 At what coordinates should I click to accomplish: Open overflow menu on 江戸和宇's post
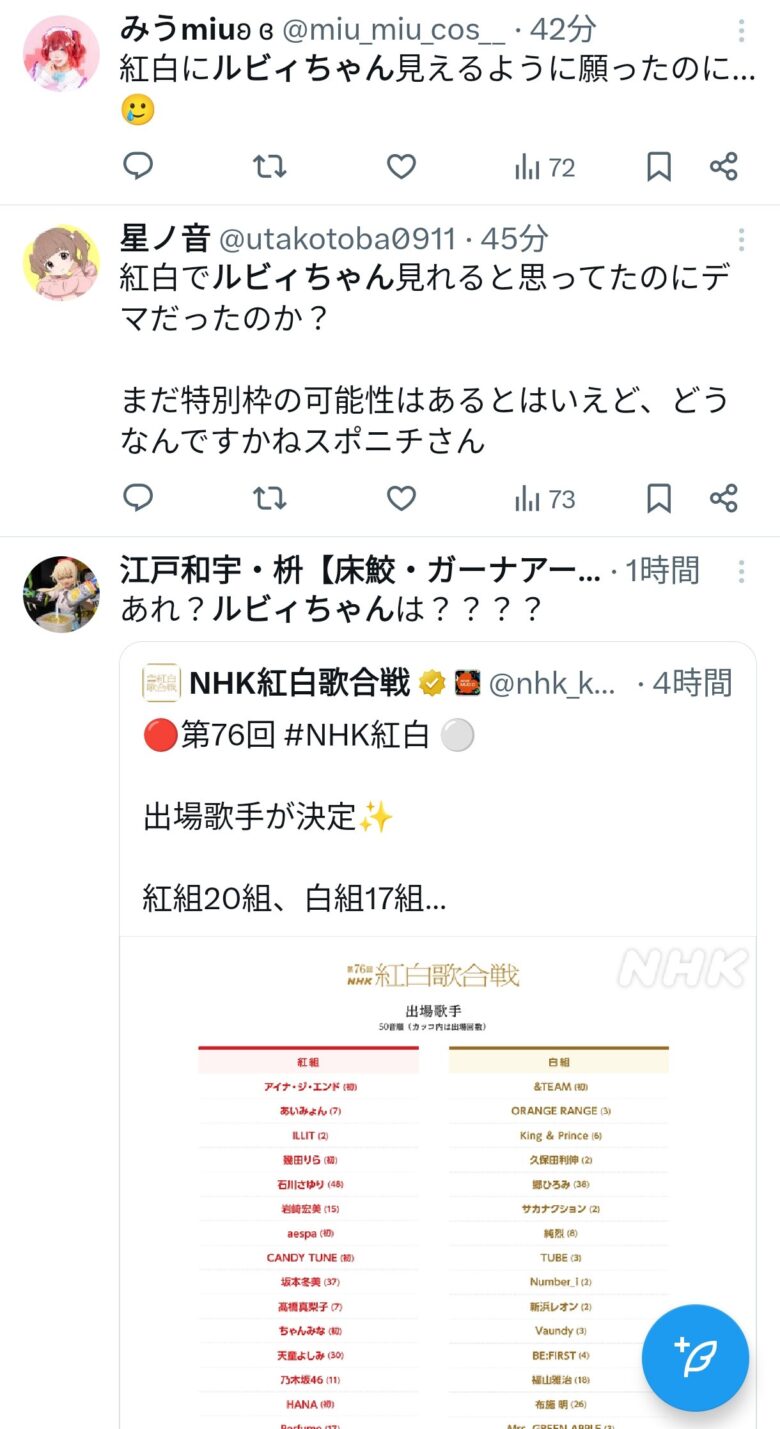[x=741, y=572]
